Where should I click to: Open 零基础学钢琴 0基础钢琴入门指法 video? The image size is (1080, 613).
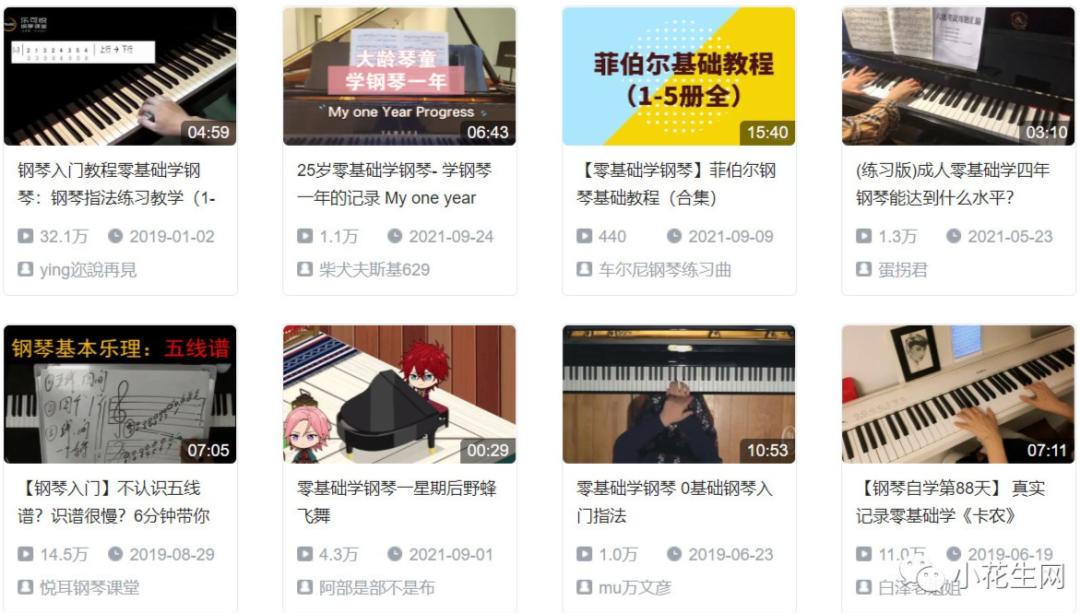[678, 394]
